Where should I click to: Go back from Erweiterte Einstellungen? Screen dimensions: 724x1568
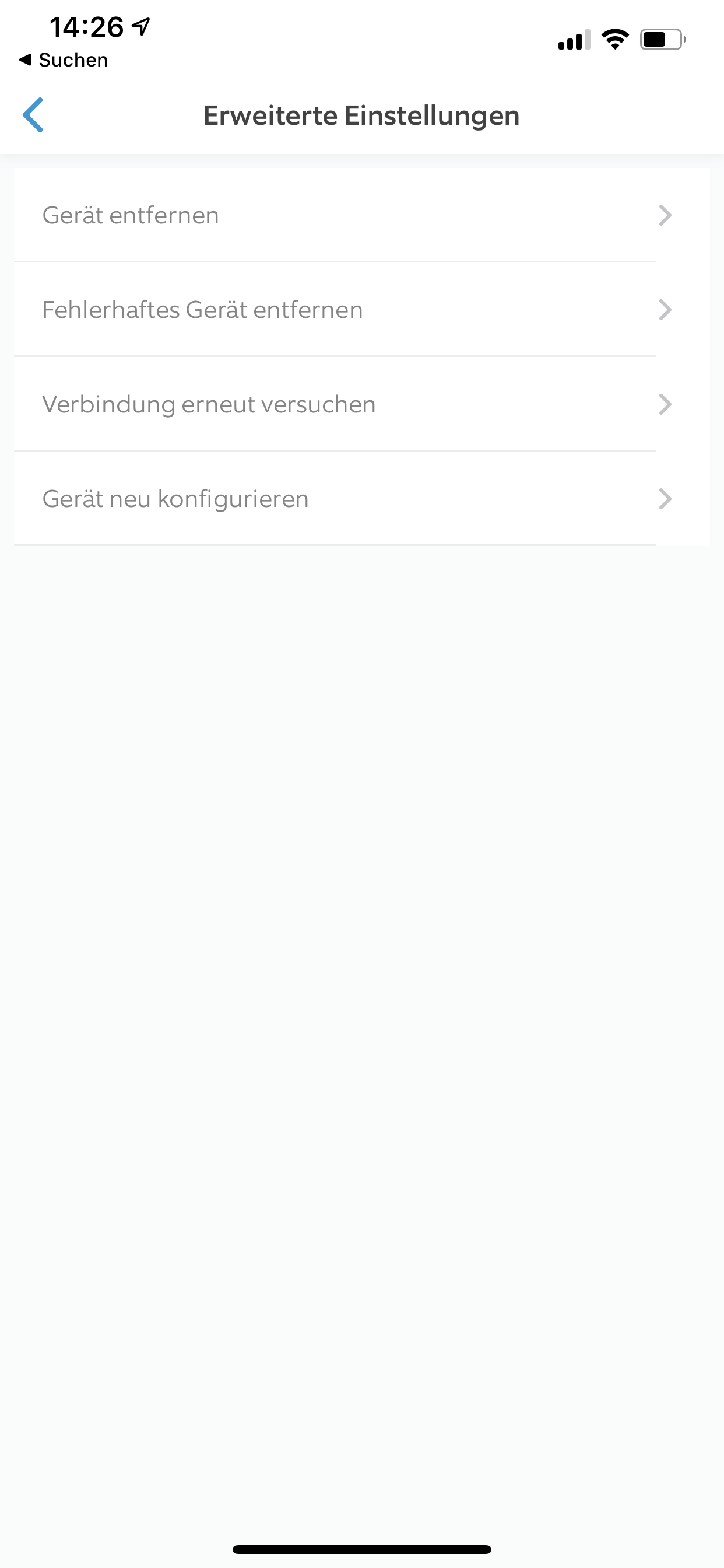click(x=33, y=115)
